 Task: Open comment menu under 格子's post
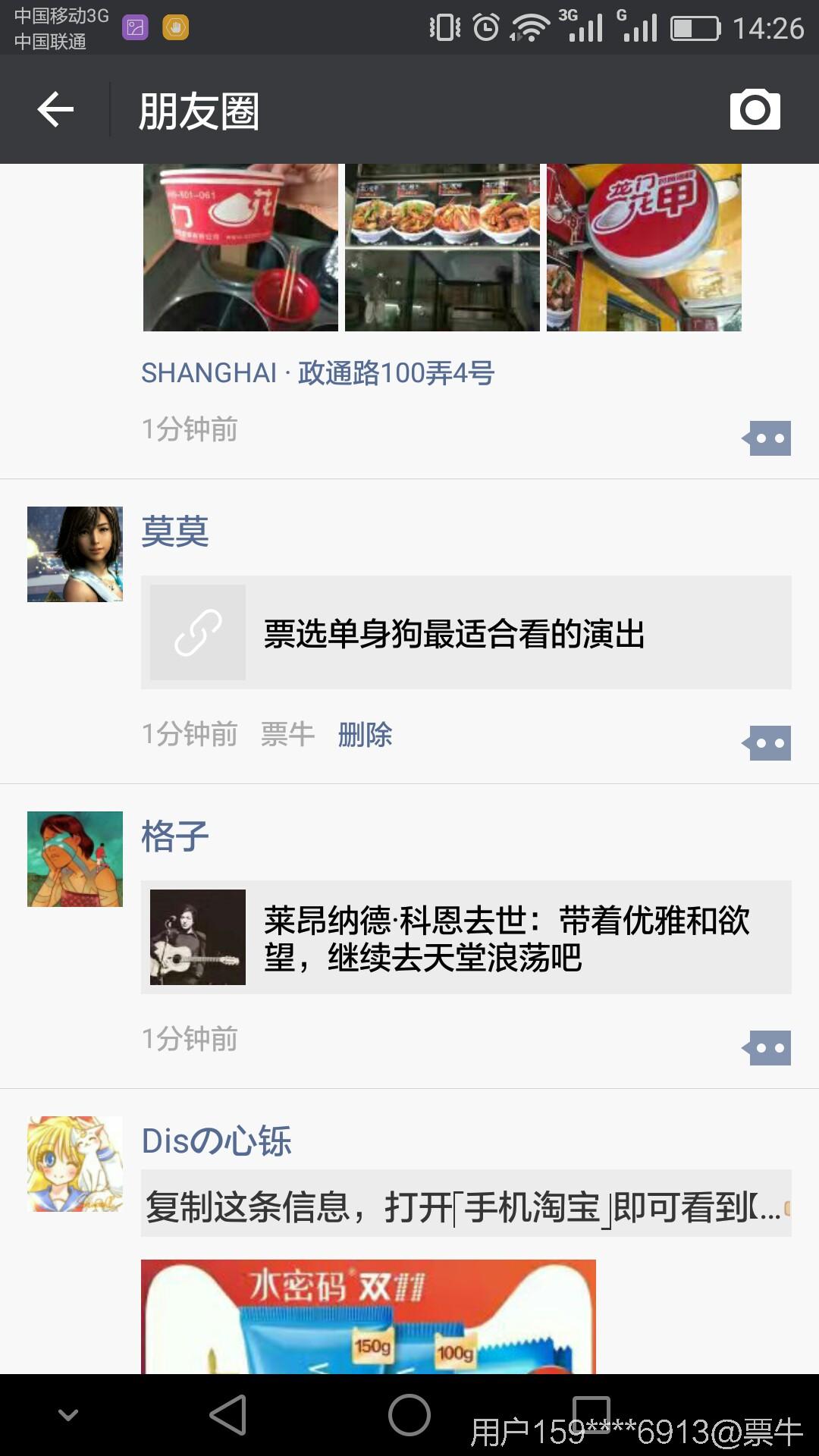click(x=767, y=1048)
